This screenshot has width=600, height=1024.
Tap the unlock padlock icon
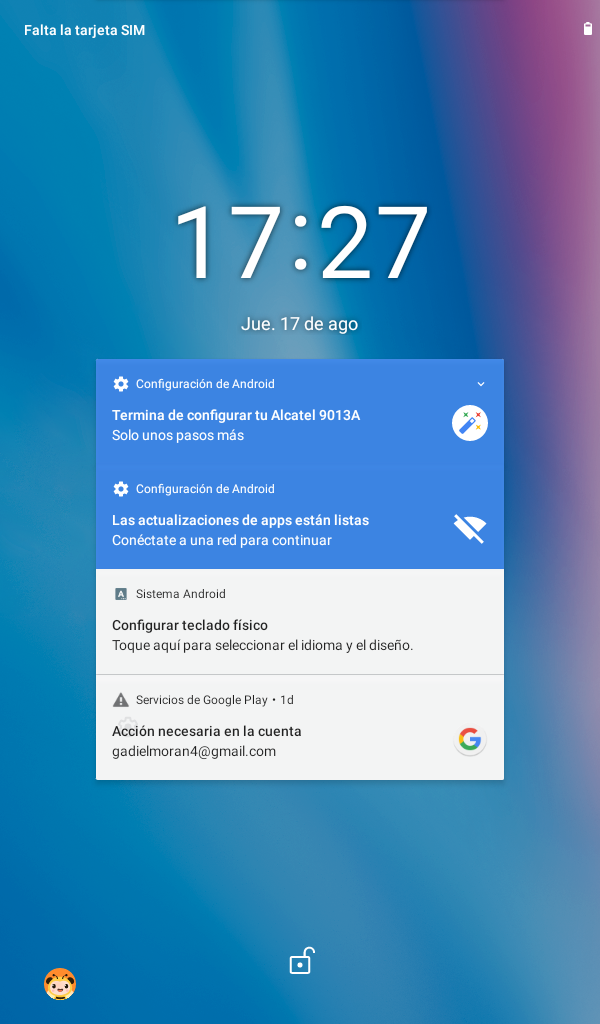pyautogui.click(x=302, y=961)
